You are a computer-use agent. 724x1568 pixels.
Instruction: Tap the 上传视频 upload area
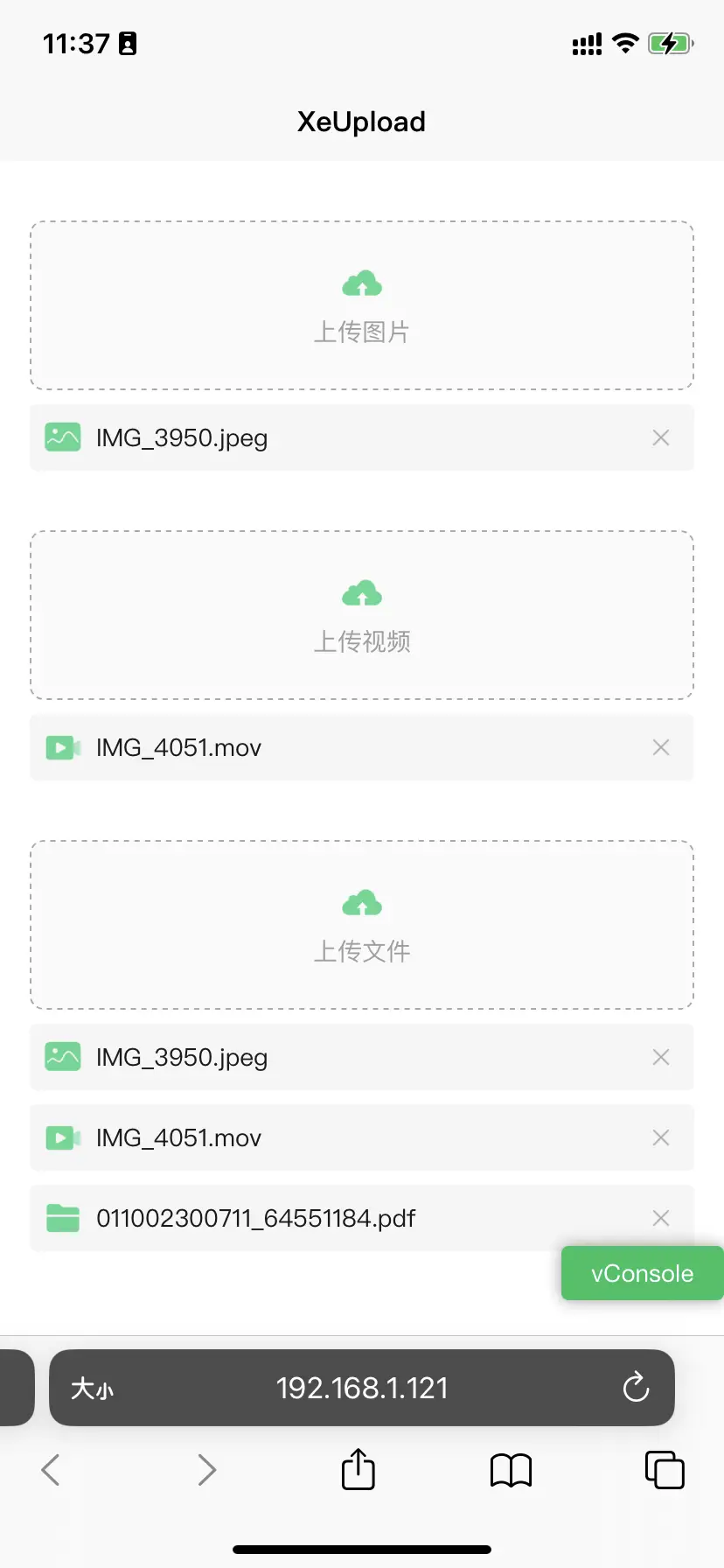362,615
